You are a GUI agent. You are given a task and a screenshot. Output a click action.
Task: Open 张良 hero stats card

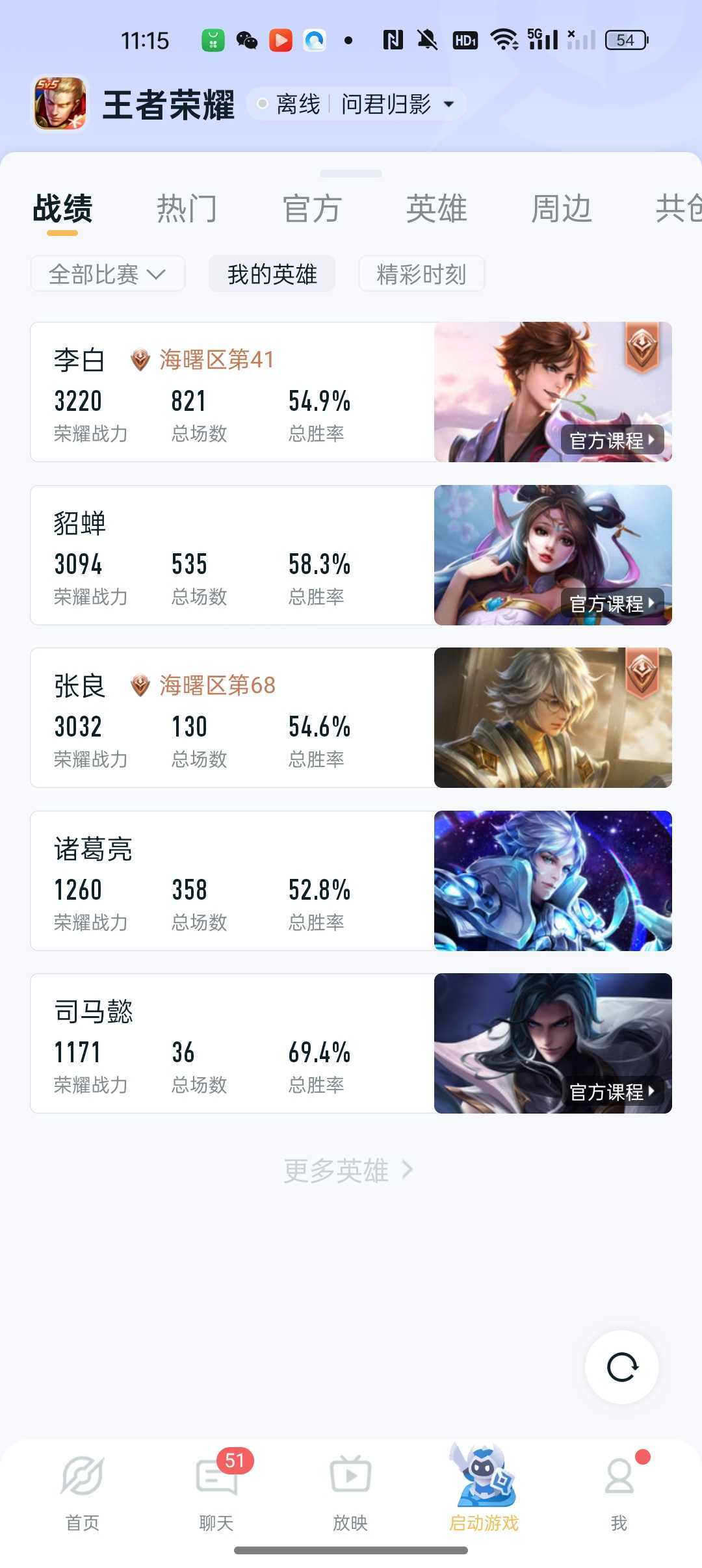pyautogui.click(x=351, y=718)
